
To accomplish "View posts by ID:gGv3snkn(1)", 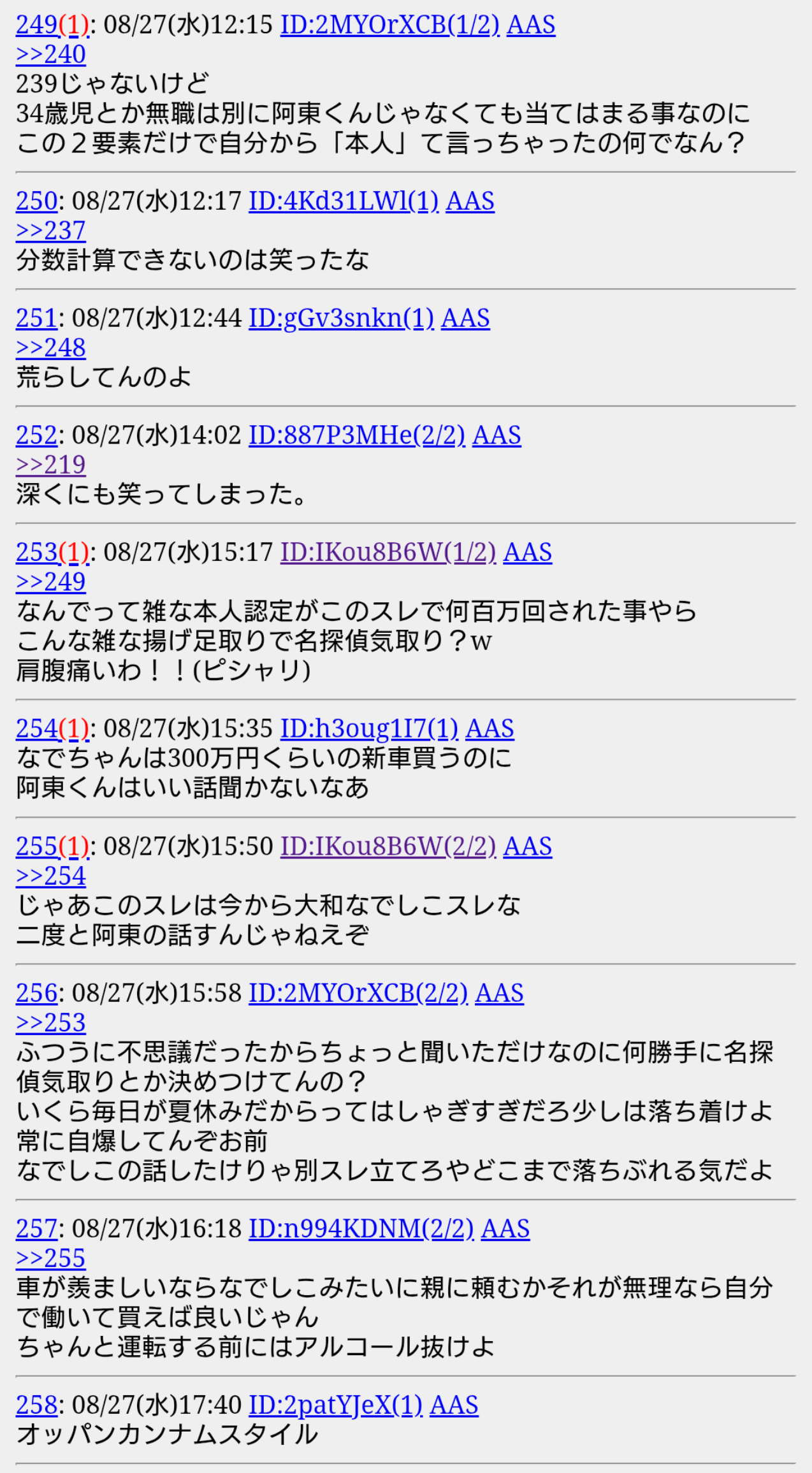I will point(341,318).
